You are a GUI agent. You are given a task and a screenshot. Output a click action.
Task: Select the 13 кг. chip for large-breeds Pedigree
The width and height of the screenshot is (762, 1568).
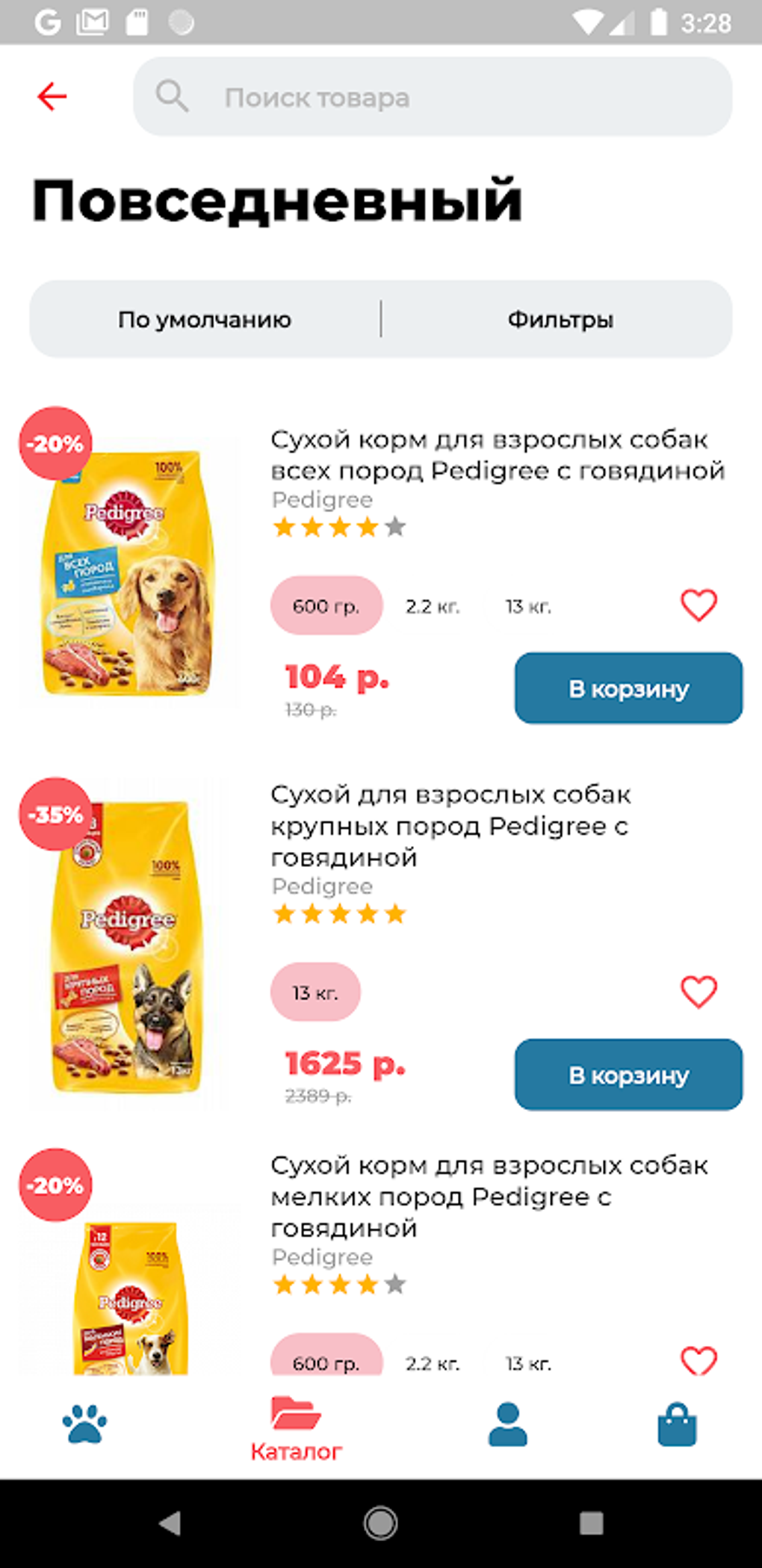pos(315,993)
